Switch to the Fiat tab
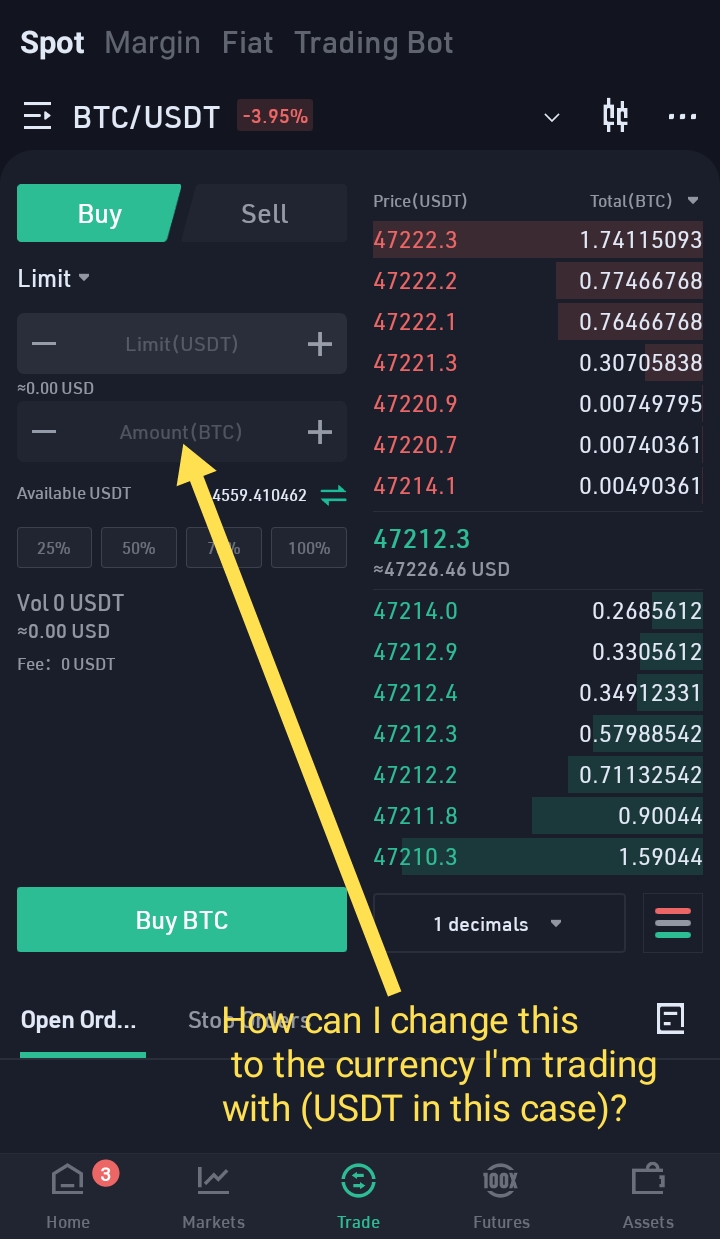 [247, 43]
